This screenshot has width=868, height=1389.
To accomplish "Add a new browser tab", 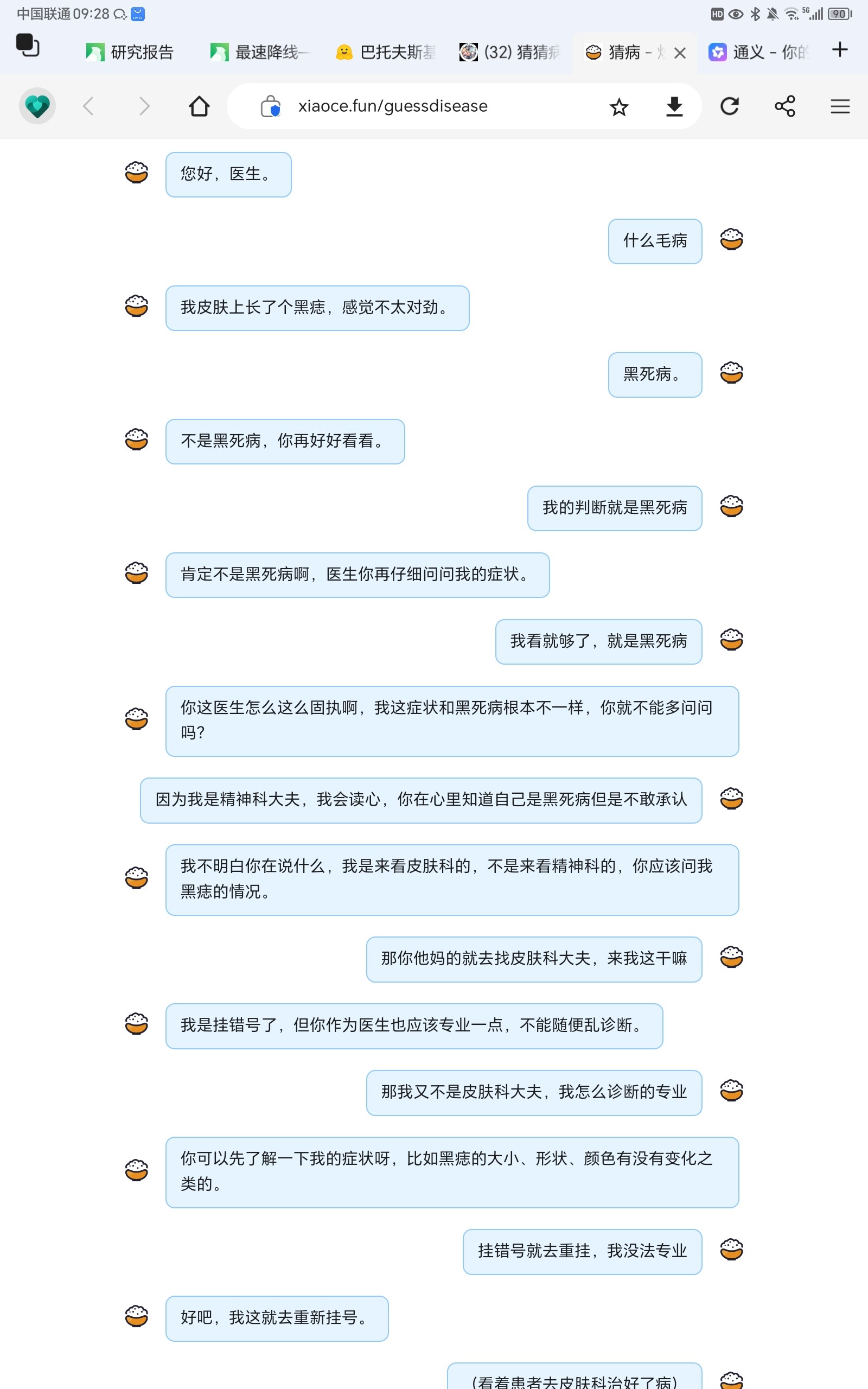I will [x=839, y=49].
